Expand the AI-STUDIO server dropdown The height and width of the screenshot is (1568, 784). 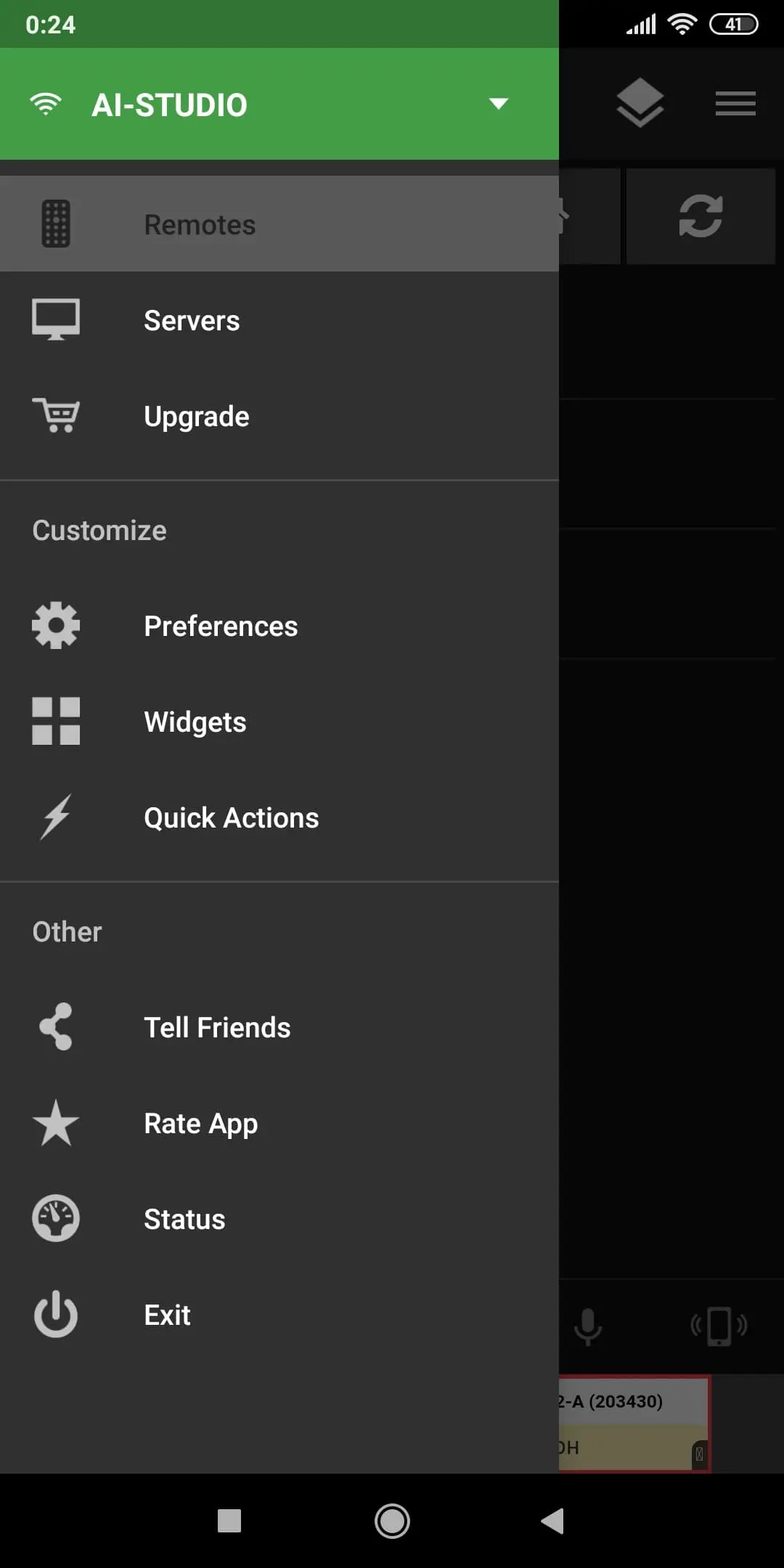[x=498, y=104]
